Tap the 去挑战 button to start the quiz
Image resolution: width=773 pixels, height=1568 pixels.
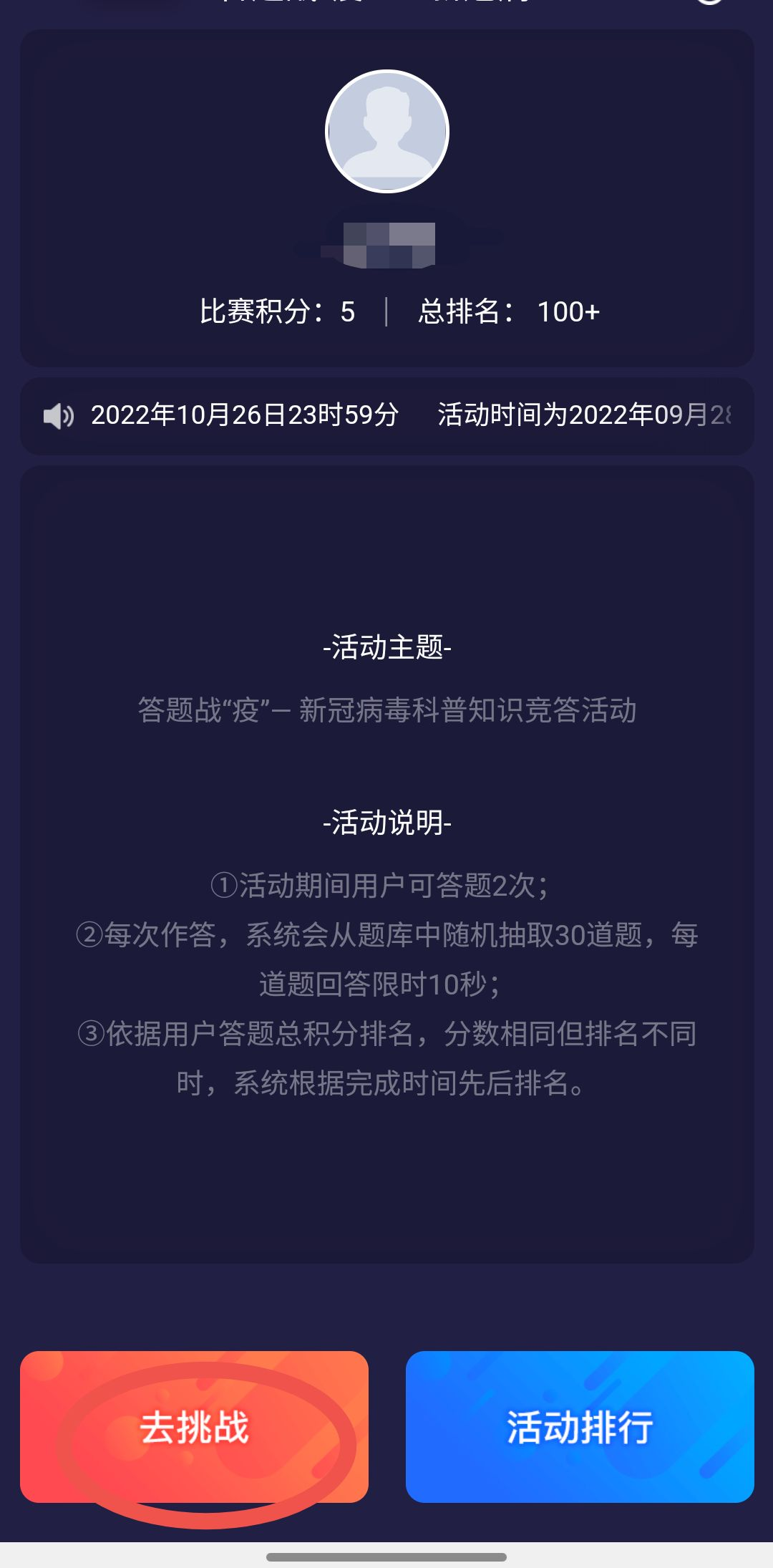[x=194, y=1426]
